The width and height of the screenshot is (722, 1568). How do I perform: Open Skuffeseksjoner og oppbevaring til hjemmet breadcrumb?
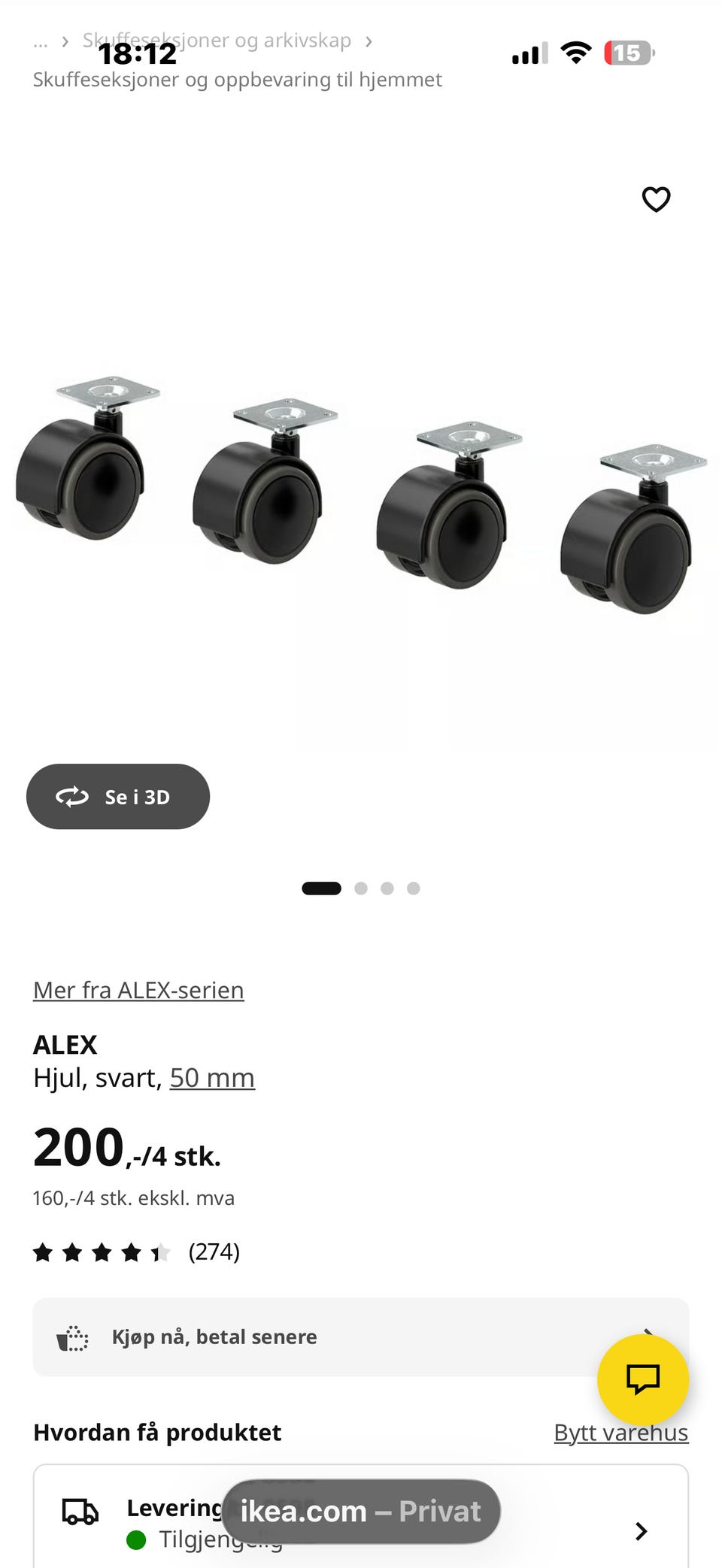(x=238, y=80)
